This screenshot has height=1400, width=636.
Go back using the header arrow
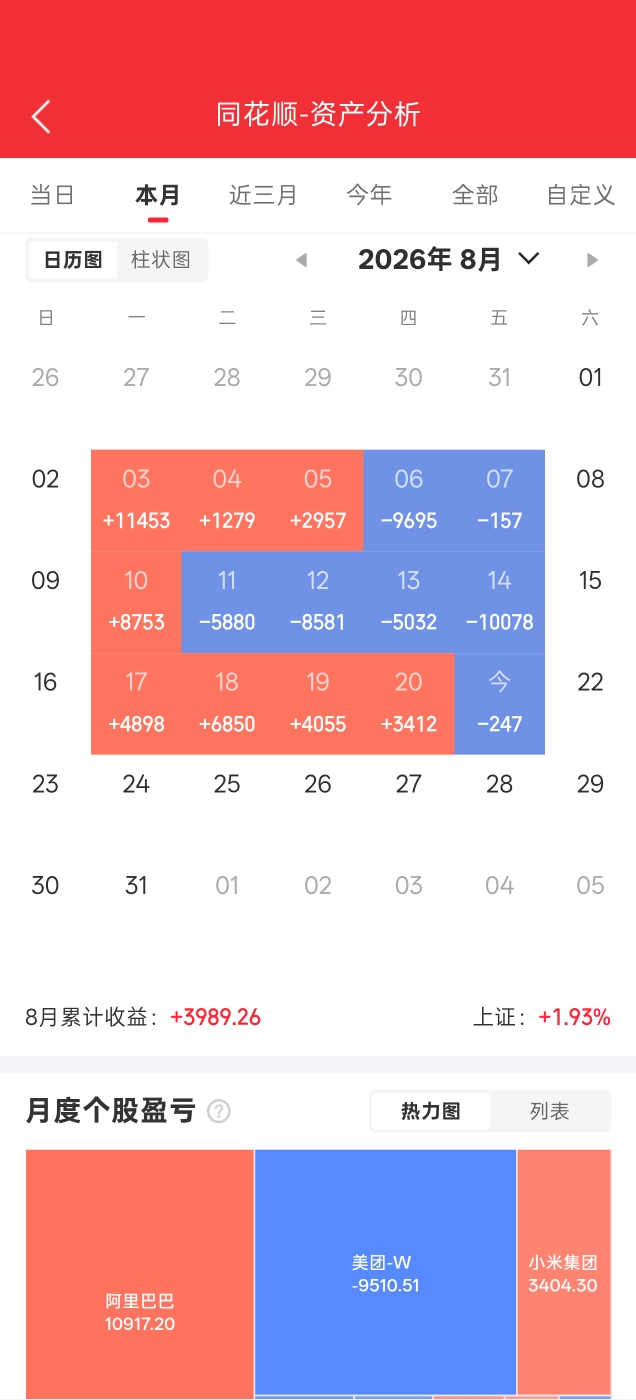(41, 116)
